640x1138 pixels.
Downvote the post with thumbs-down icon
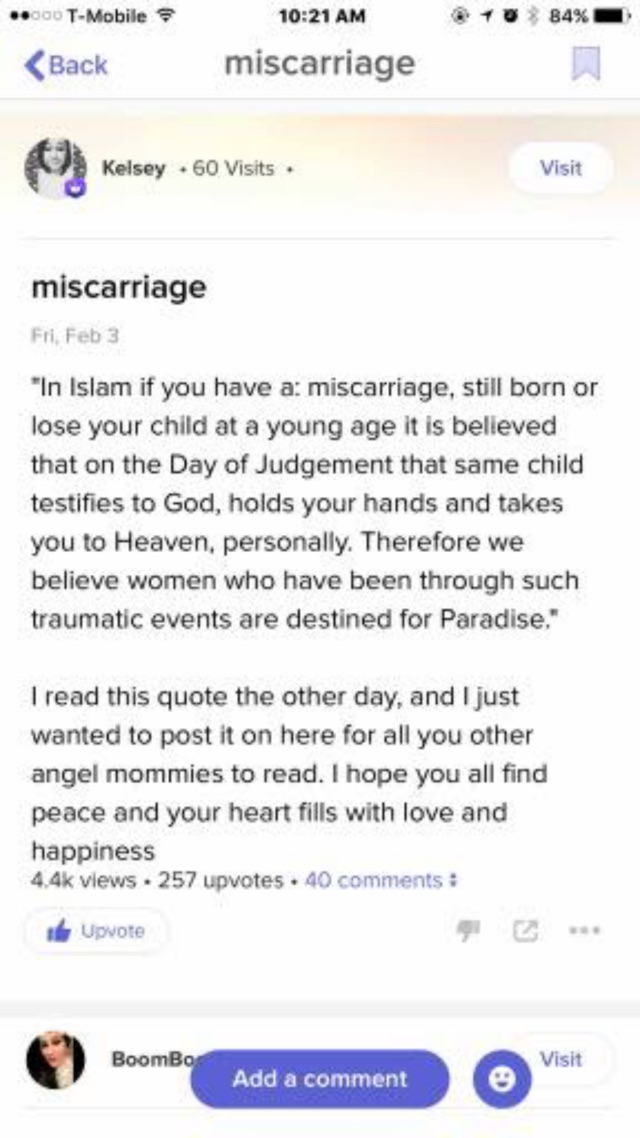pyautogui.click(x=469, y=930)
